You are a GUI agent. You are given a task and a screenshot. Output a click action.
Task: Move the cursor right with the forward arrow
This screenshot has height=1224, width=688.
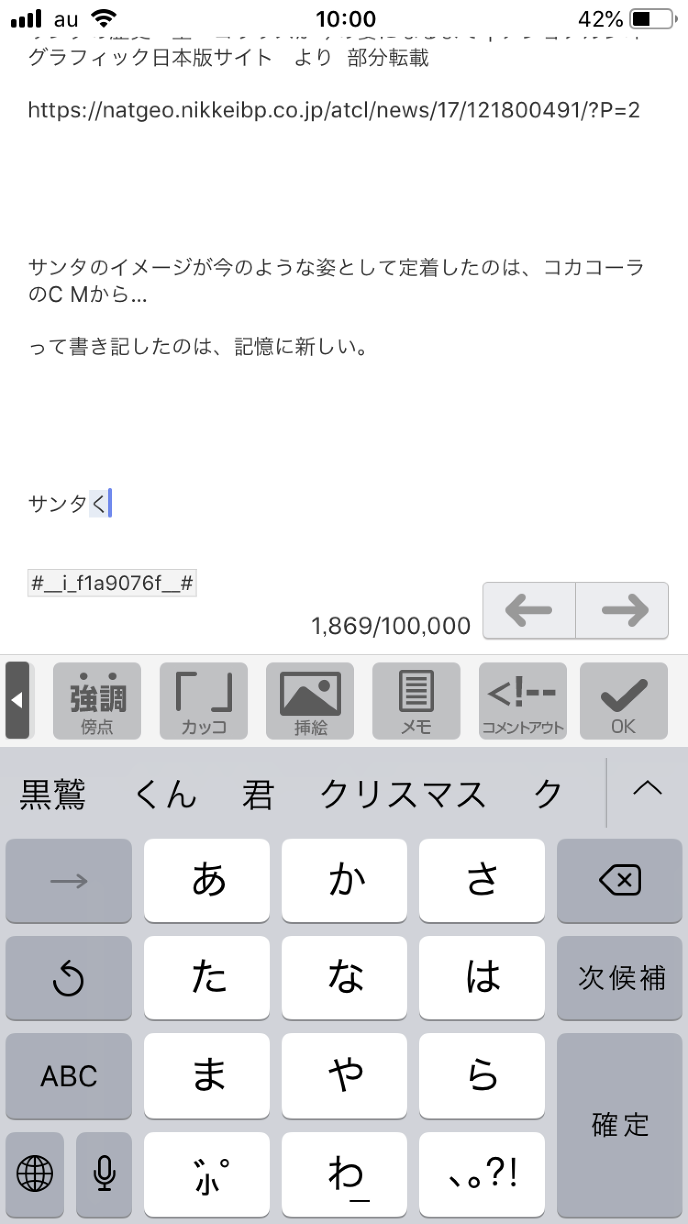point(622,610)
